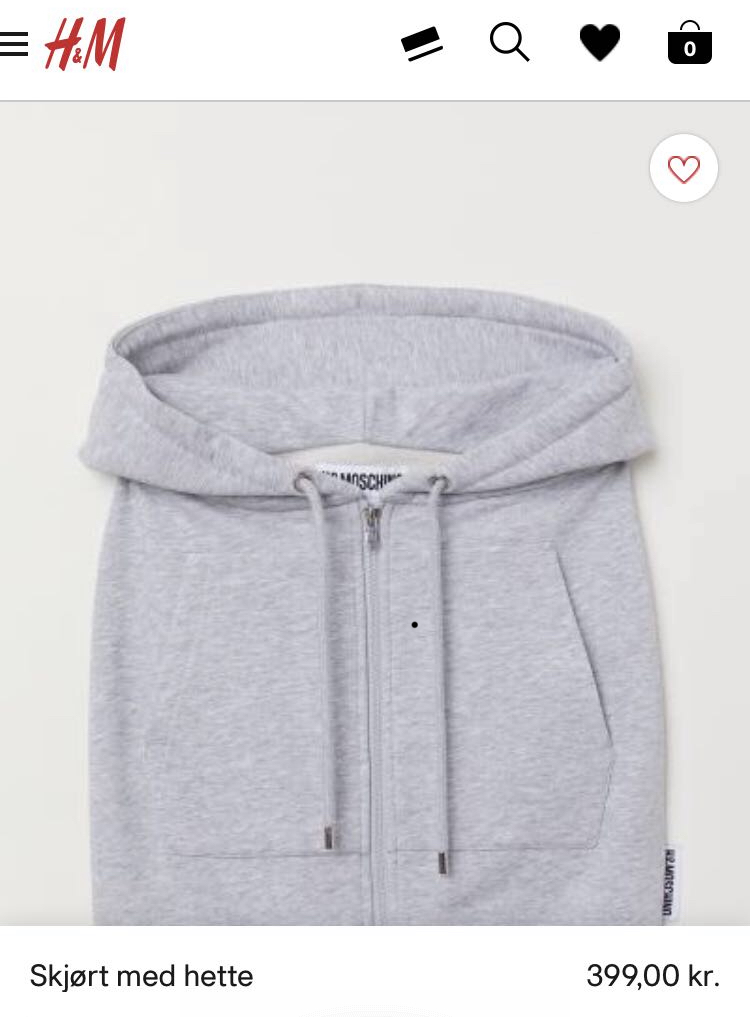This screenshot has width=750, height=1017.
Task: Open the hamburger navigation menu
Action: pyautogui.click(x=14, y=44)
